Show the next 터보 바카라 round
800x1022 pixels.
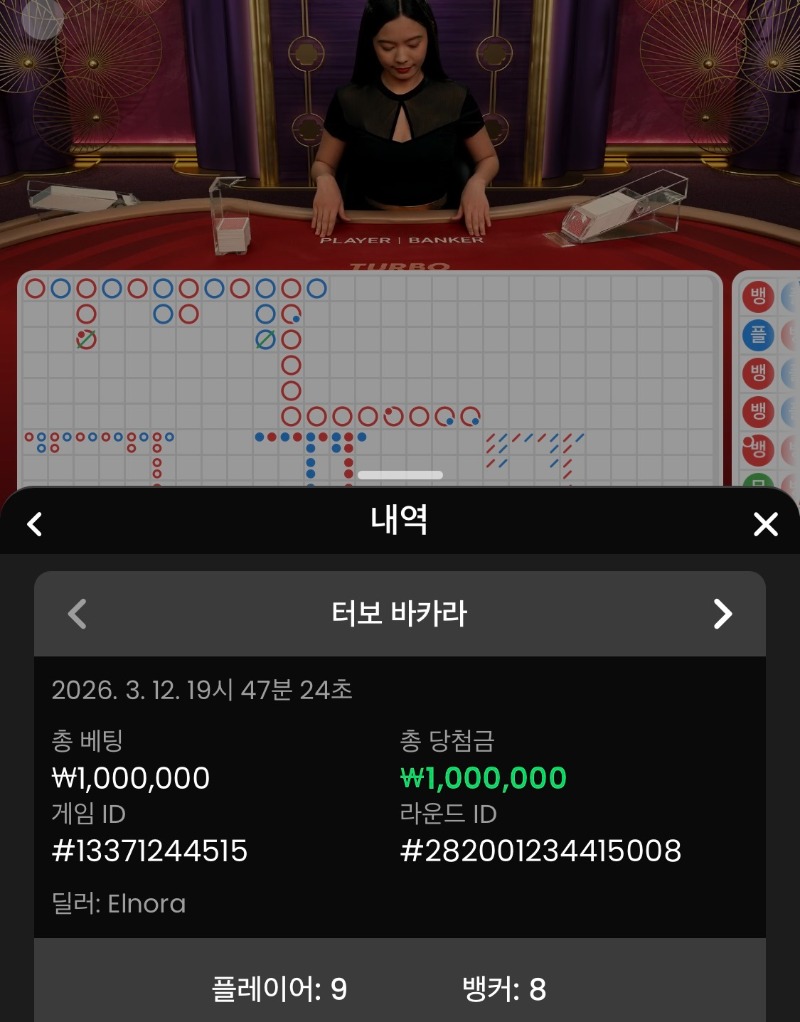click(722, 614)
